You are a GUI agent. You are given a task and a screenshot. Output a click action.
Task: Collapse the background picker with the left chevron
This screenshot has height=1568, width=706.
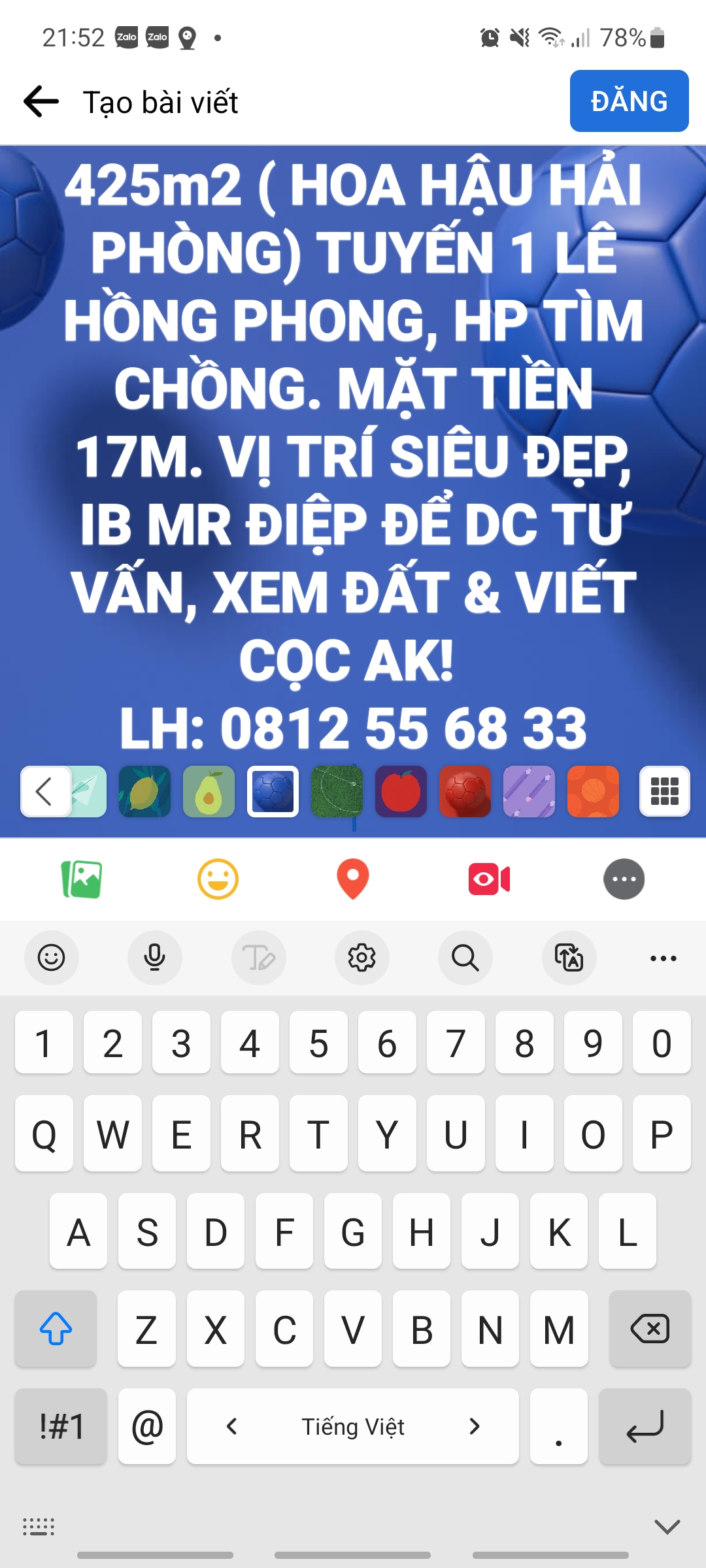click(x=45, y=791)
